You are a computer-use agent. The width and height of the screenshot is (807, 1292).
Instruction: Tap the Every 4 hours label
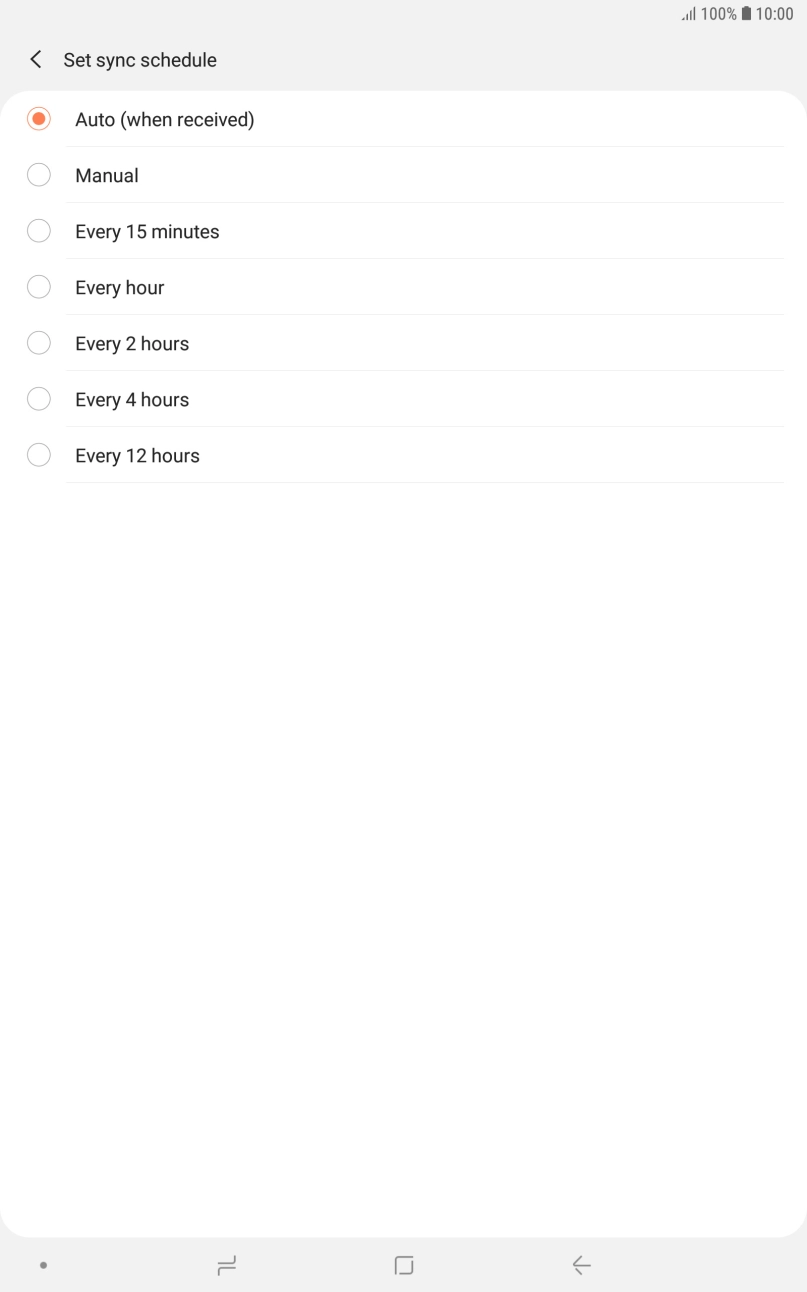click(x=131, y=399)
